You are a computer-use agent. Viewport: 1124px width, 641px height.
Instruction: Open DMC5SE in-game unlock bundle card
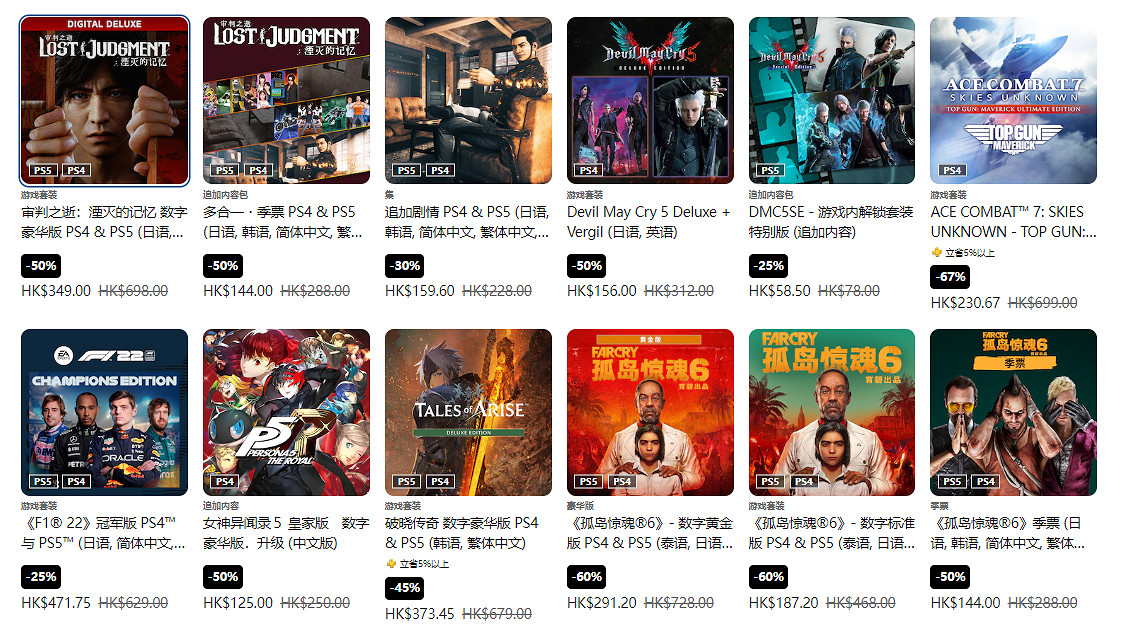coord(832,100)
